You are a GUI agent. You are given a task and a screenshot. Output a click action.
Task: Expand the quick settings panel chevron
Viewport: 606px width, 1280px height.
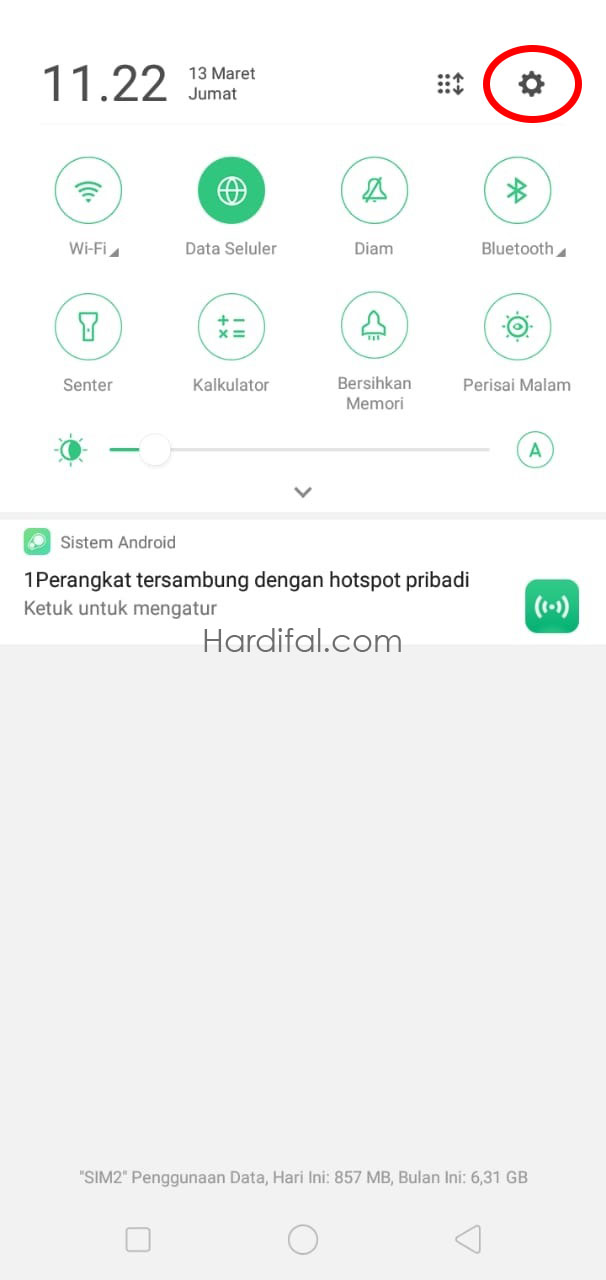[303, 492]
